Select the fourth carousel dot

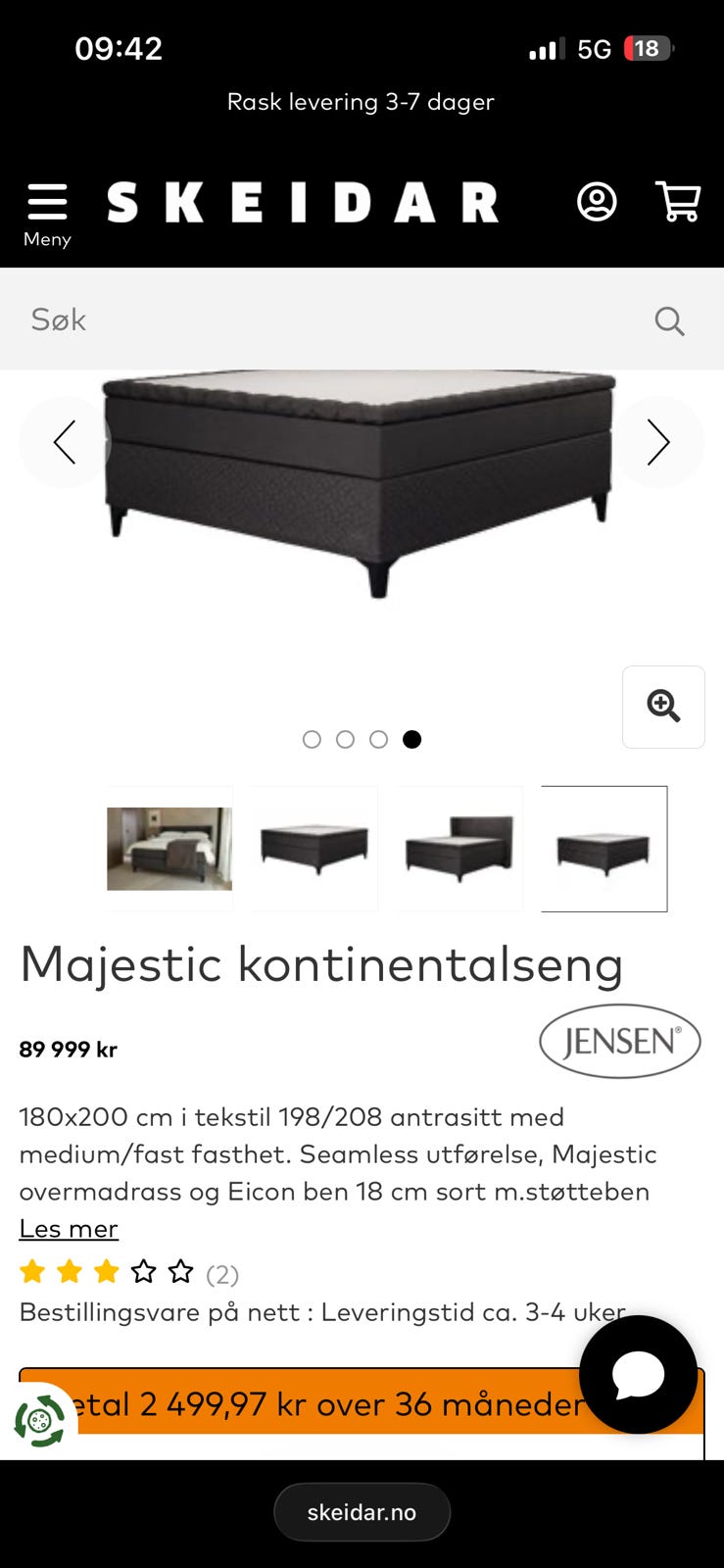click(x=412, y=739)
